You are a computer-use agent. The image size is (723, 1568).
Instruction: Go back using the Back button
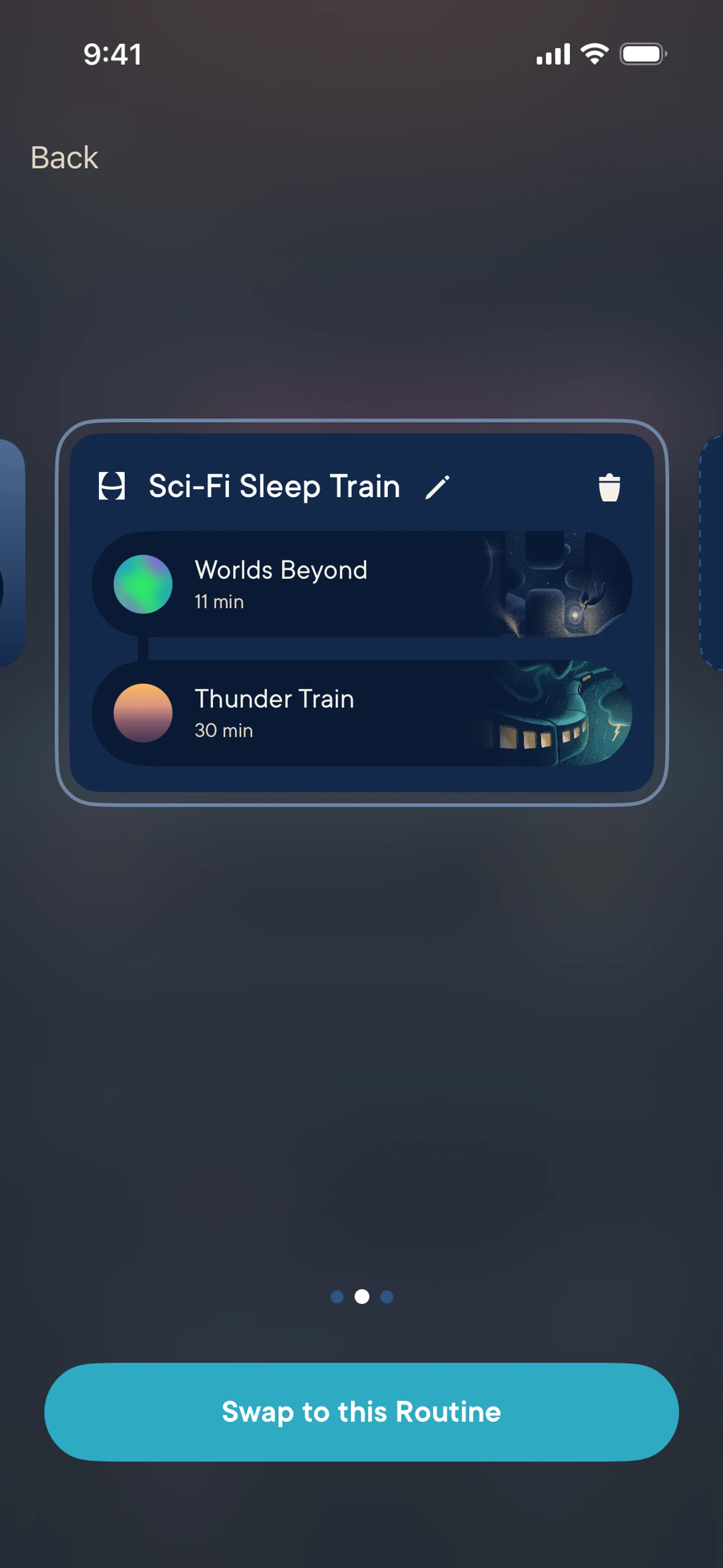(x=64, y=157)
